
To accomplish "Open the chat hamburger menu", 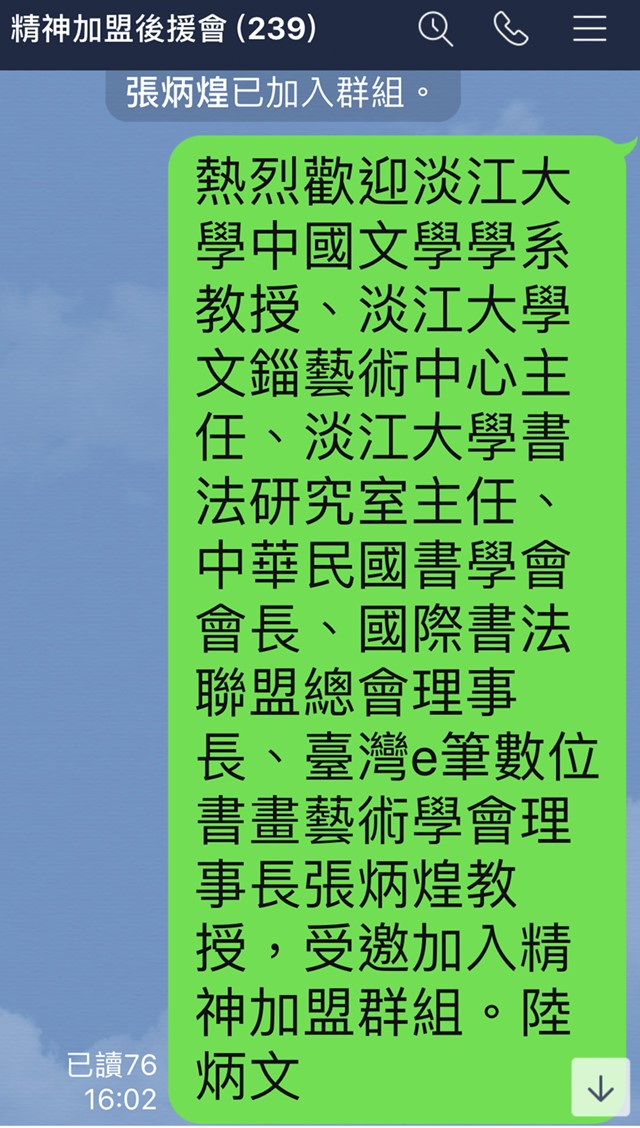I will [x=589, y=29].
